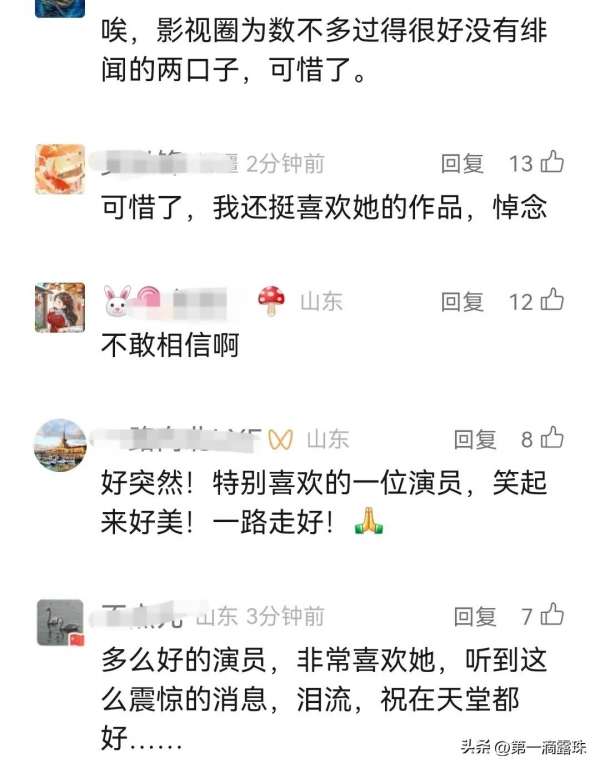This screenshot has height=768, width=600.
Task: Reply to the comment starting '多么好的演员'
Action: pos(475,616)
